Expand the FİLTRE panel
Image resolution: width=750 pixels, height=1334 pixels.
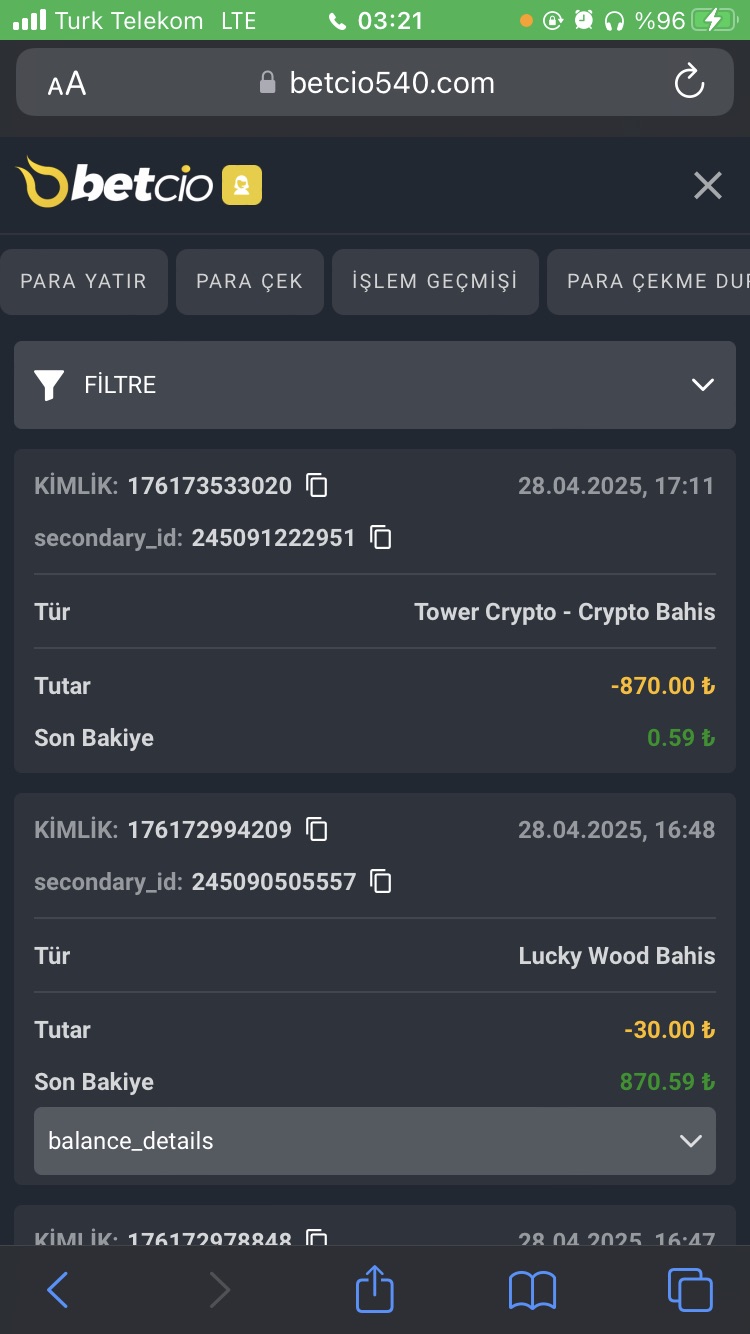375,385
